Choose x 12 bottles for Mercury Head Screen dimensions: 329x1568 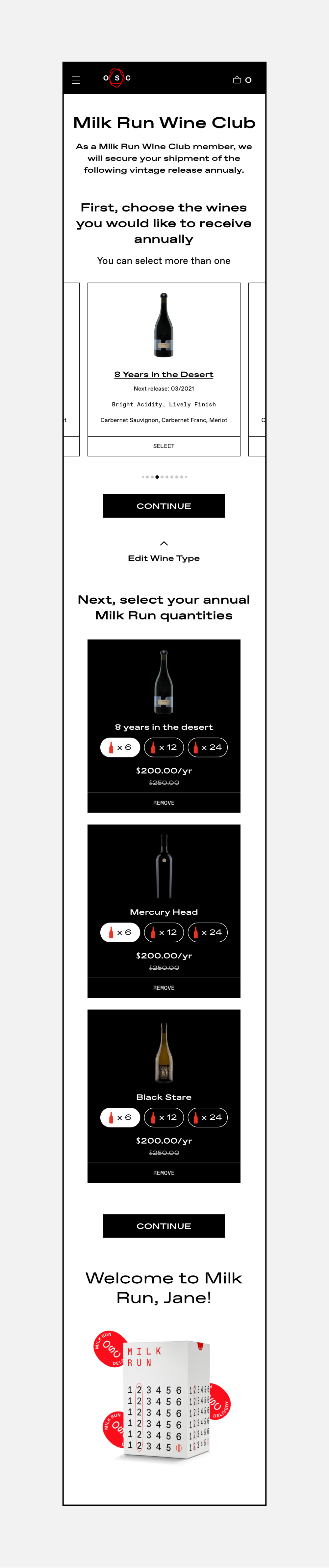(x=164, y=932)
